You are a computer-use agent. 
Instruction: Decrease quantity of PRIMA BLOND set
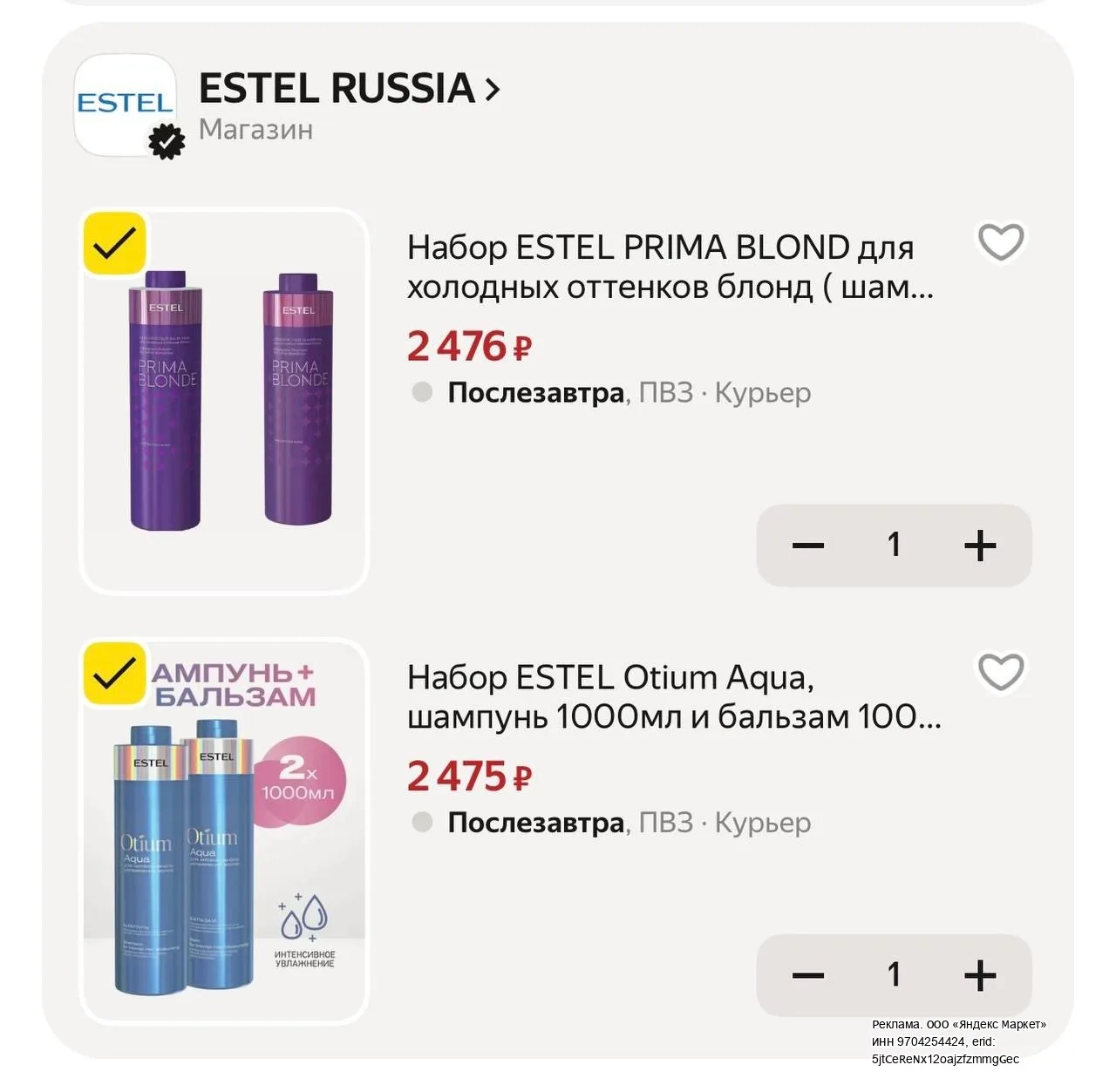tap(807, 546)
